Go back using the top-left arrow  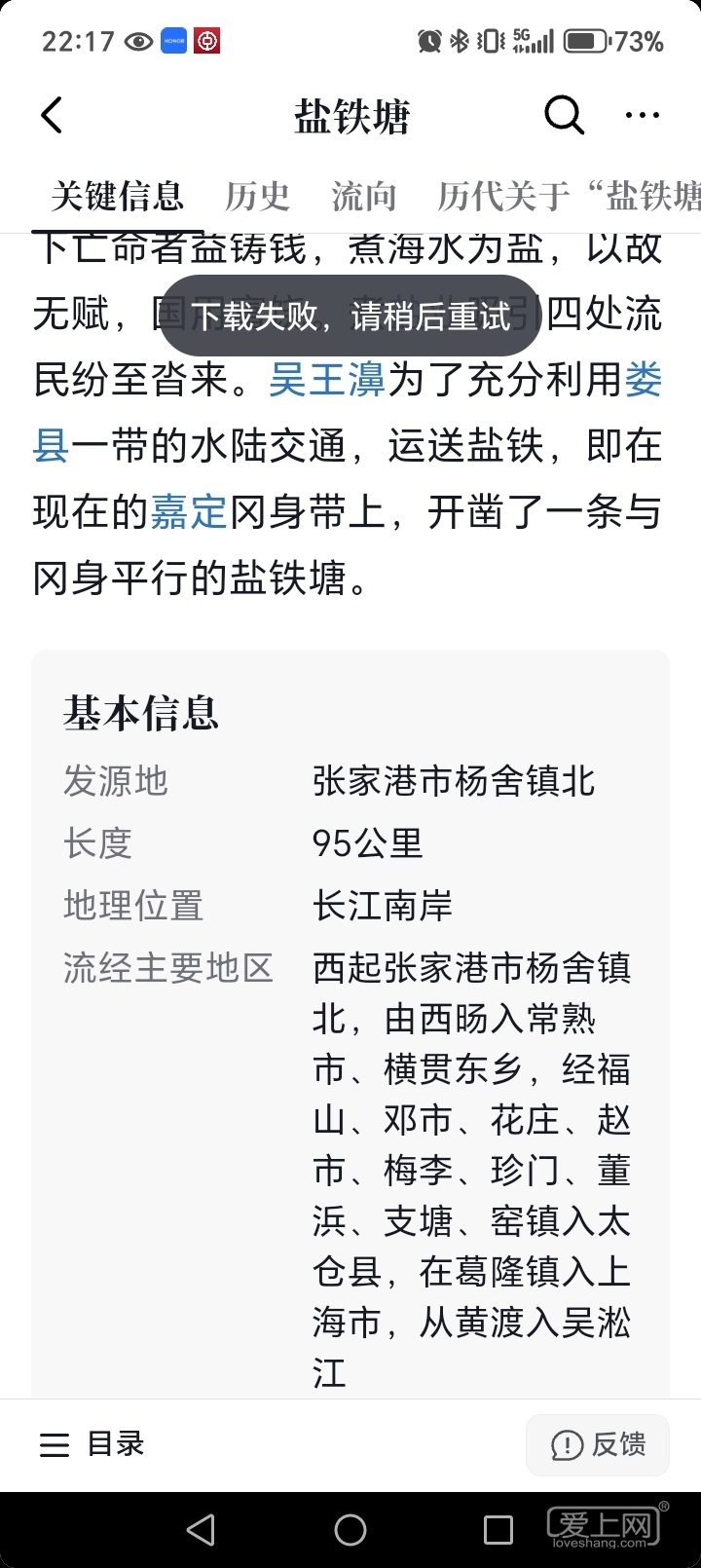(53, 115)
